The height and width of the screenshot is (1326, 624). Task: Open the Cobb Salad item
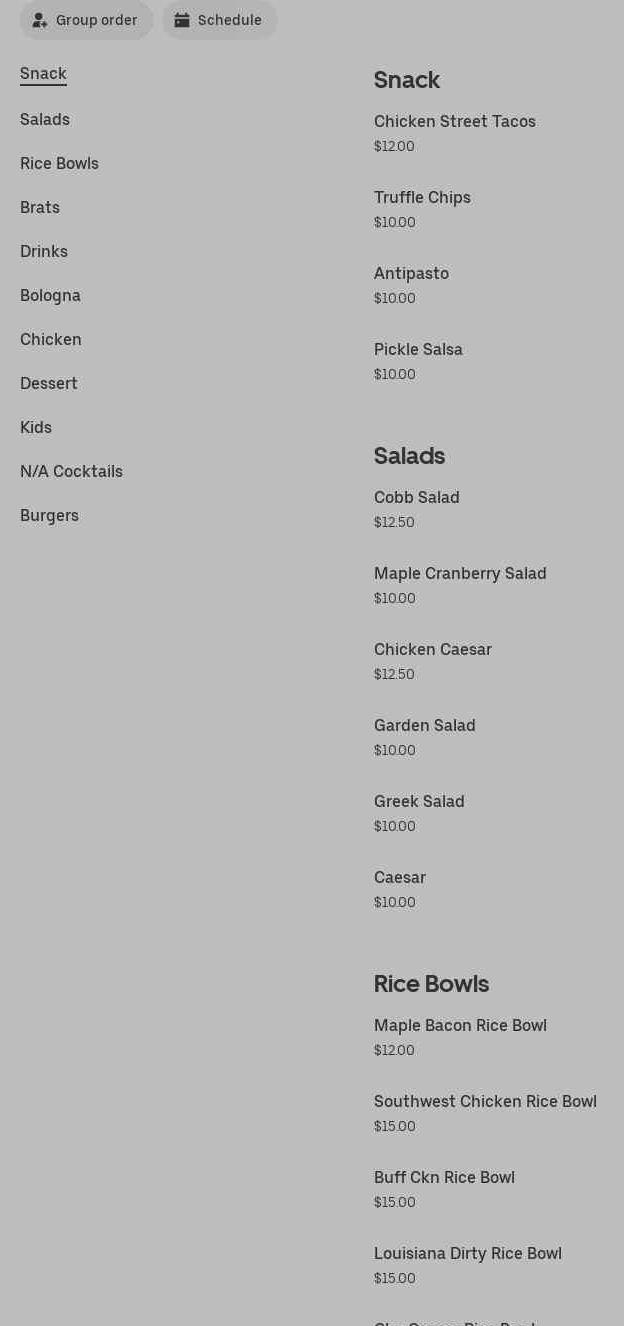417,498
